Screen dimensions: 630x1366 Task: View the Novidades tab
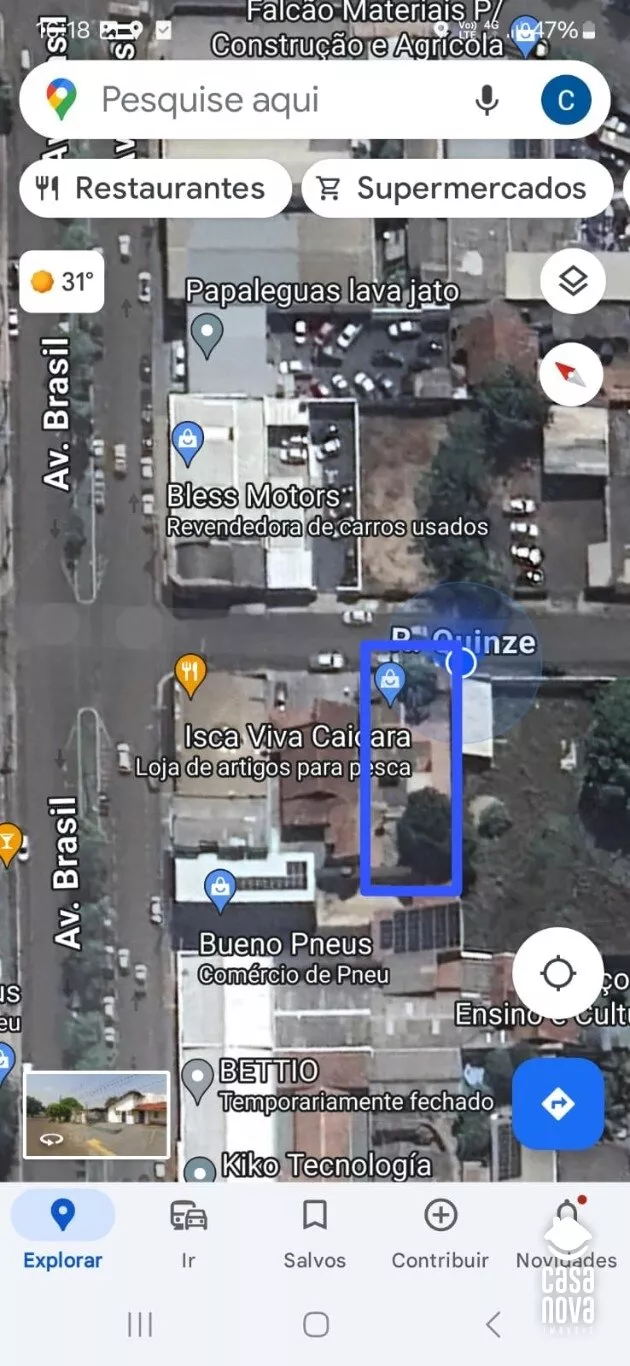pyautogui.click(x=566, y=1230)
